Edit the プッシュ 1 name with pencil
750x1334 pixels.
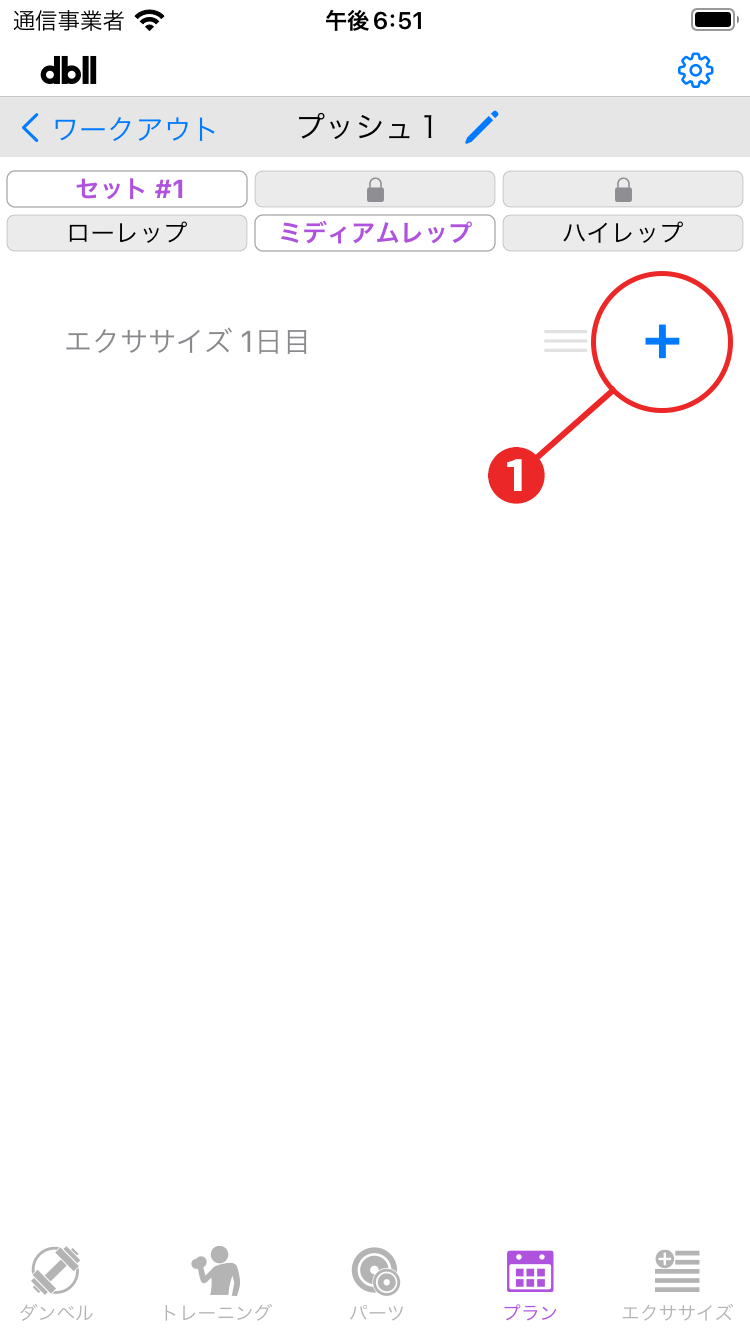point(481,127)
